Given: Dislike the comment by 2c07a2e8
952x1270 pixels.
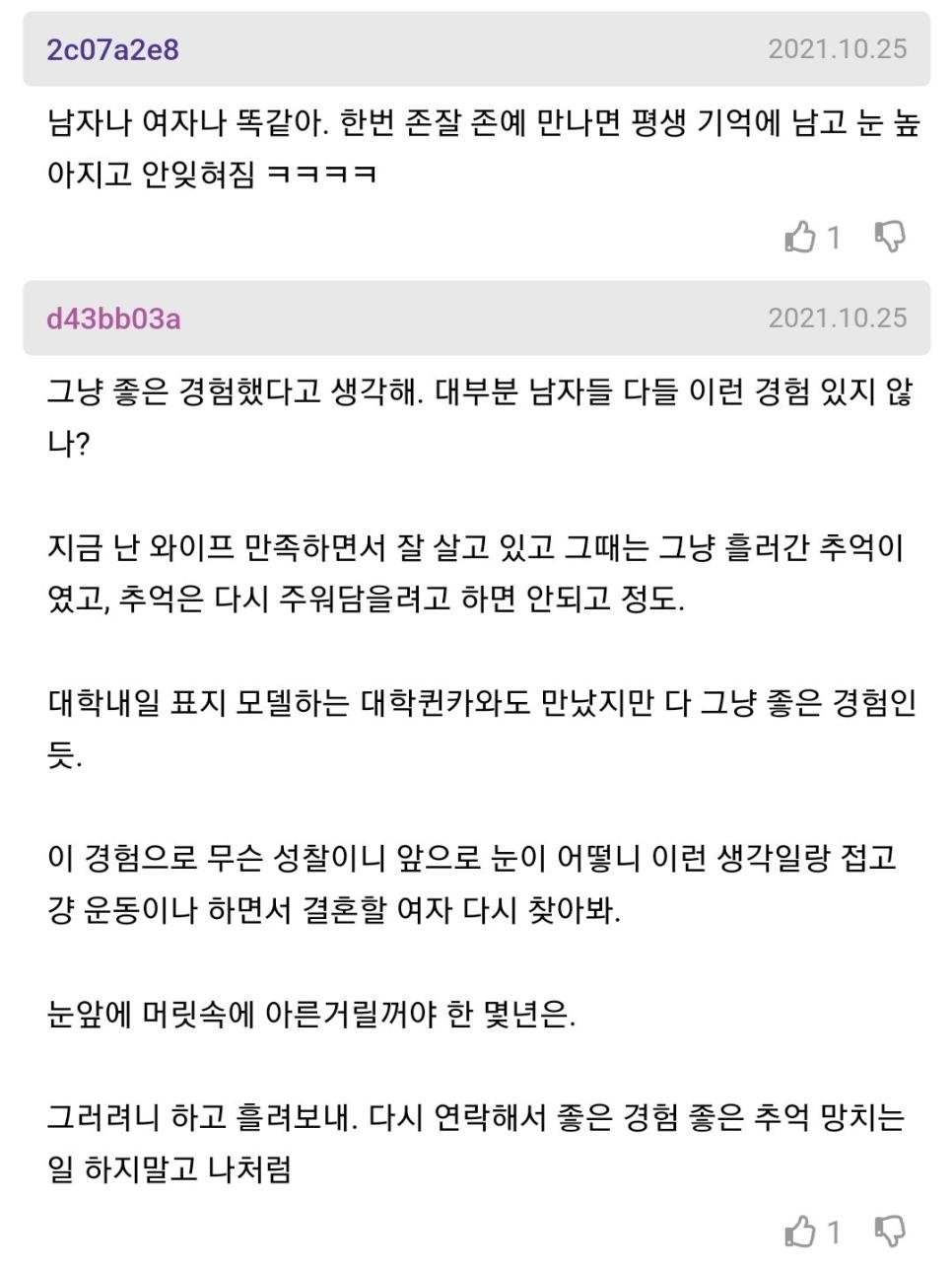Looking at the screenshot, I should click(x=890, y=237).
